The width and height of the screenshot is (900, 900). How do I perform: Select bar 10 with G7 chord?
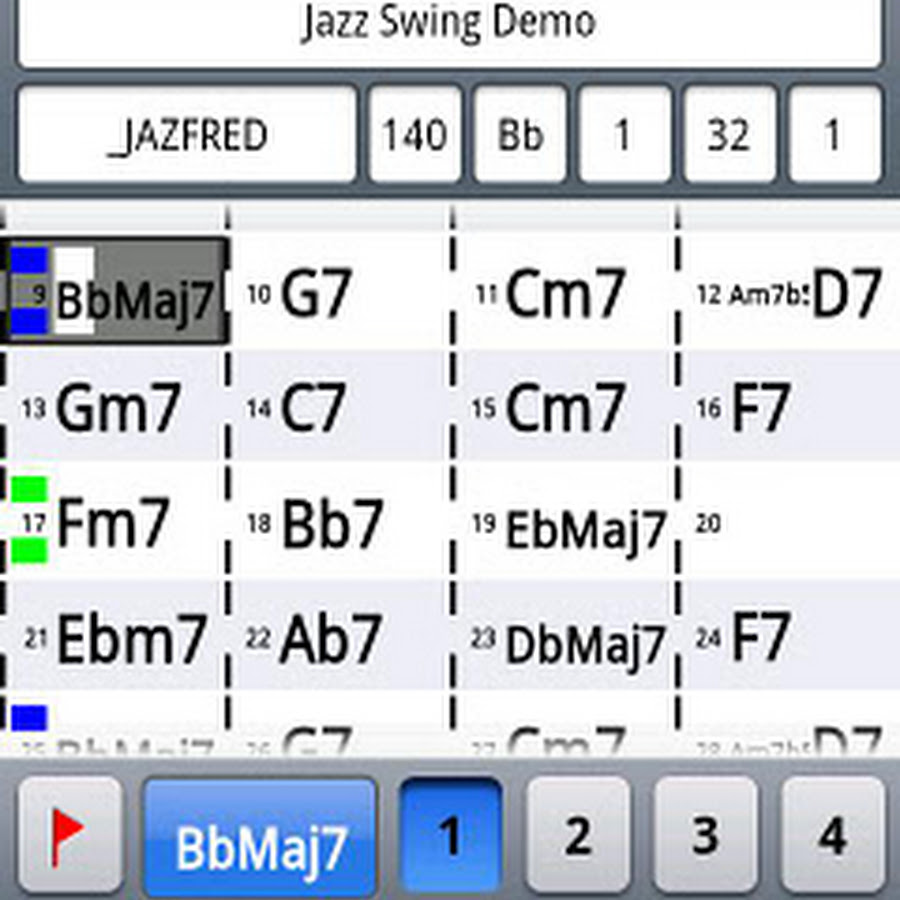[x=340, y=294]
